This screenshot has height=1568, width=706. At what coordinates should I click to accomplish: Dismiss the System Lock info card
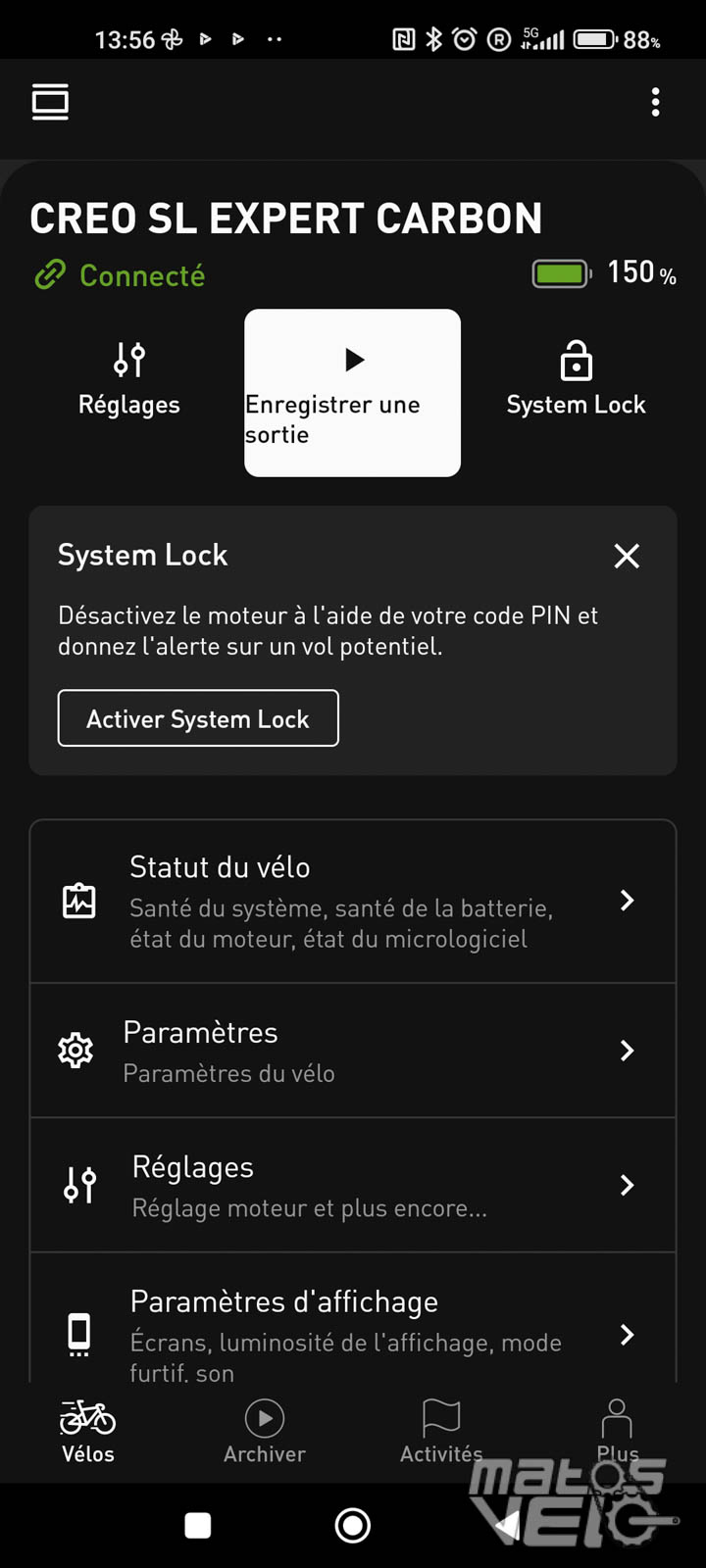tap(627, 556)
